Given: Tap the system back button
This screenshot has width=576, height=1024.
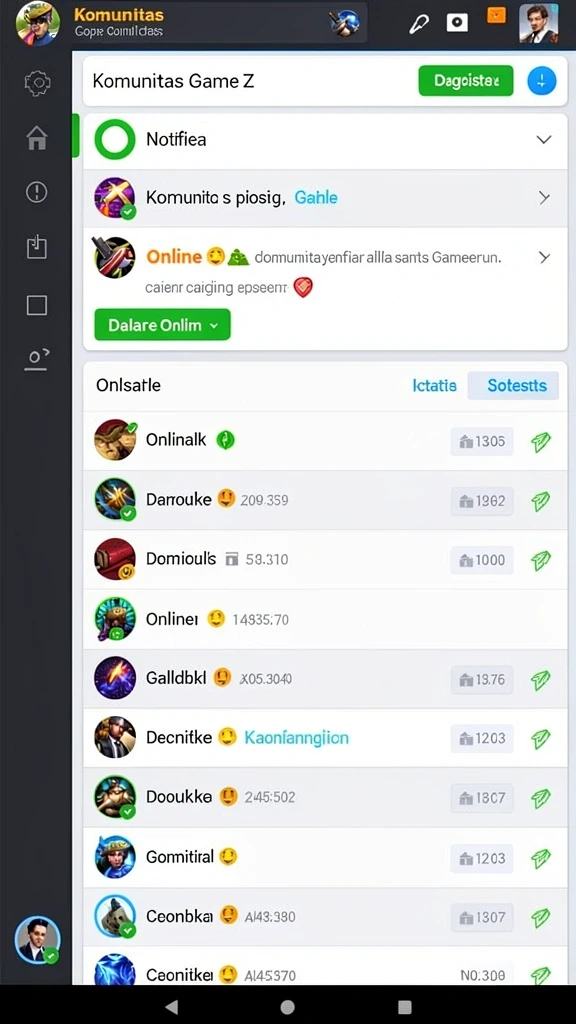Looking at the screenshot, I should tap(171, 1006).
